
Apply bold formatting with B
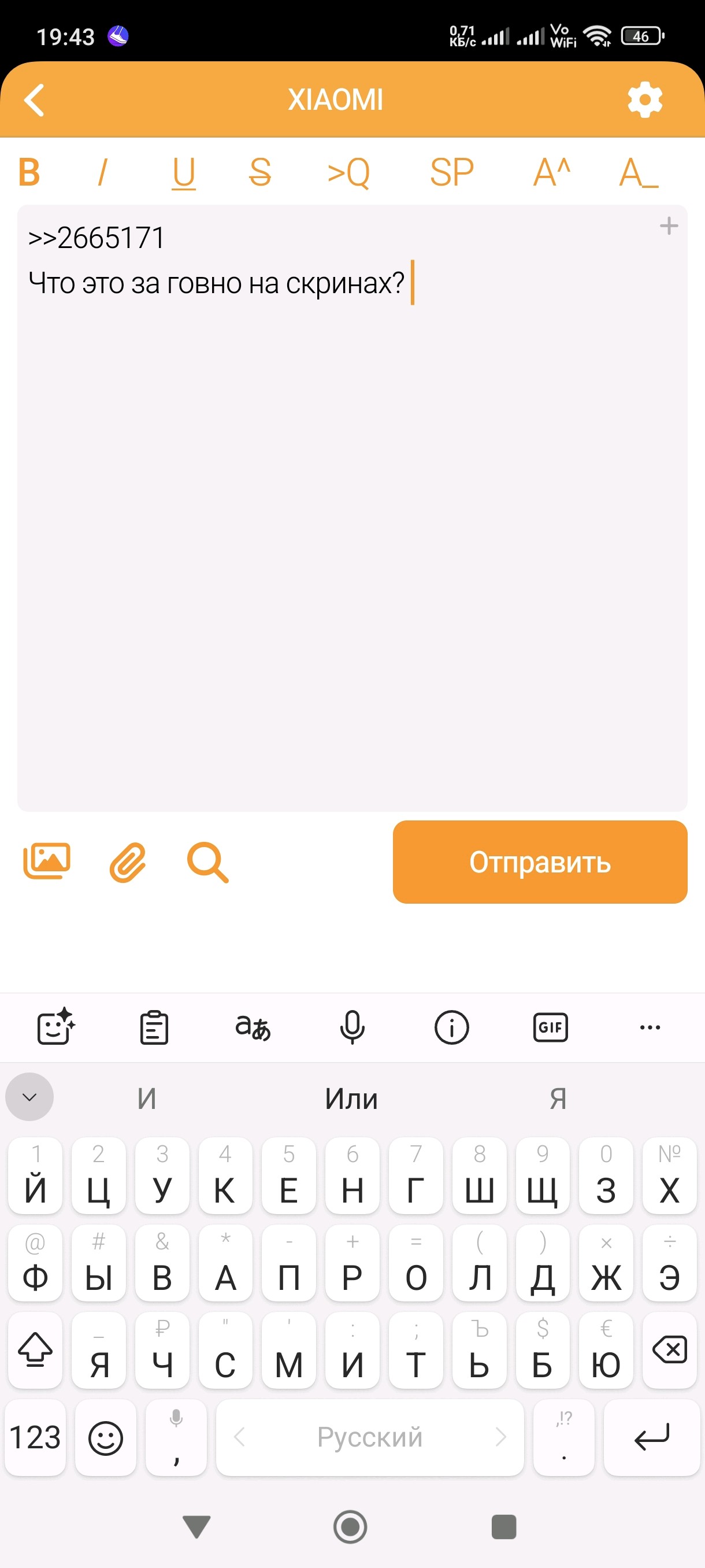pos(29,172)
